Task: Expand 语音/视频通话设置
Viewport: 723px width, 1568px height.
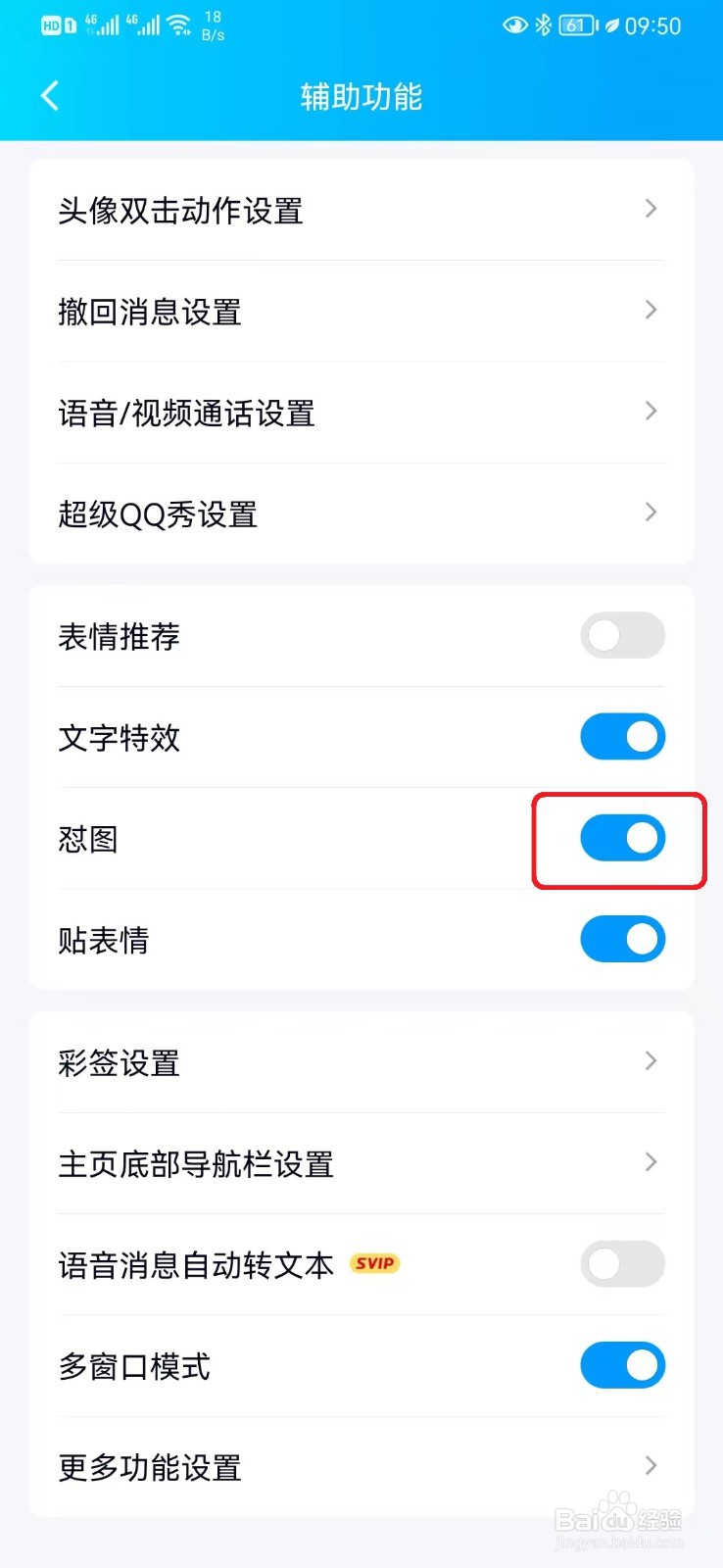Action: 361,412
